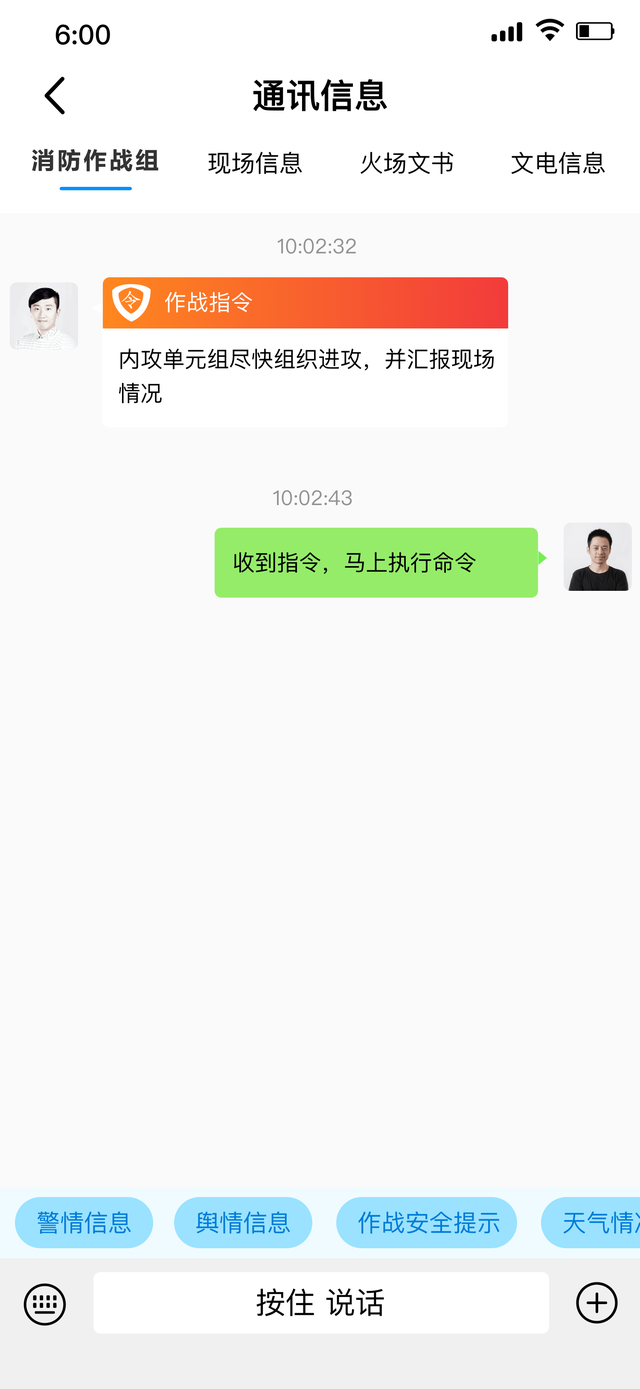The width and height of the screenshot is (640, 1389).
Task: Open my avatar beside the reply
Action: [x=597, y=557]
